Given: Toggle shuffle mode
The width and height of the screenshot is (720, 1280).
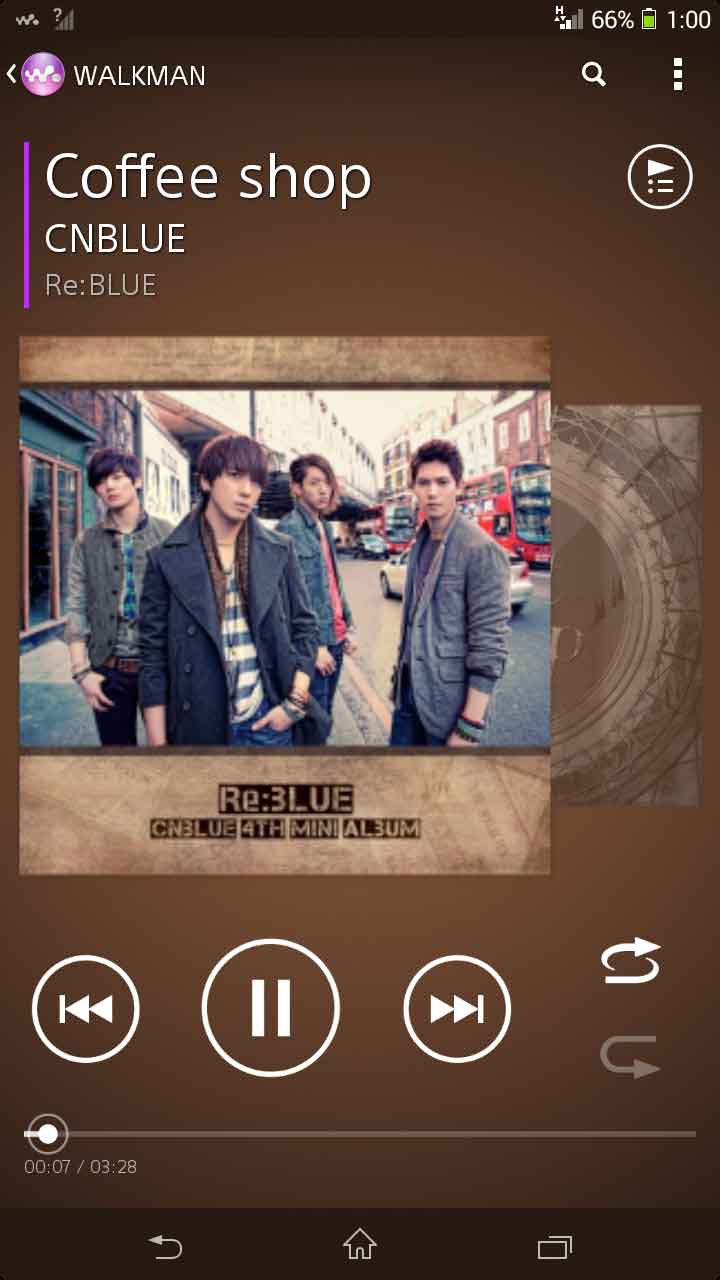Looking at the screenshot, I should 631,961.
